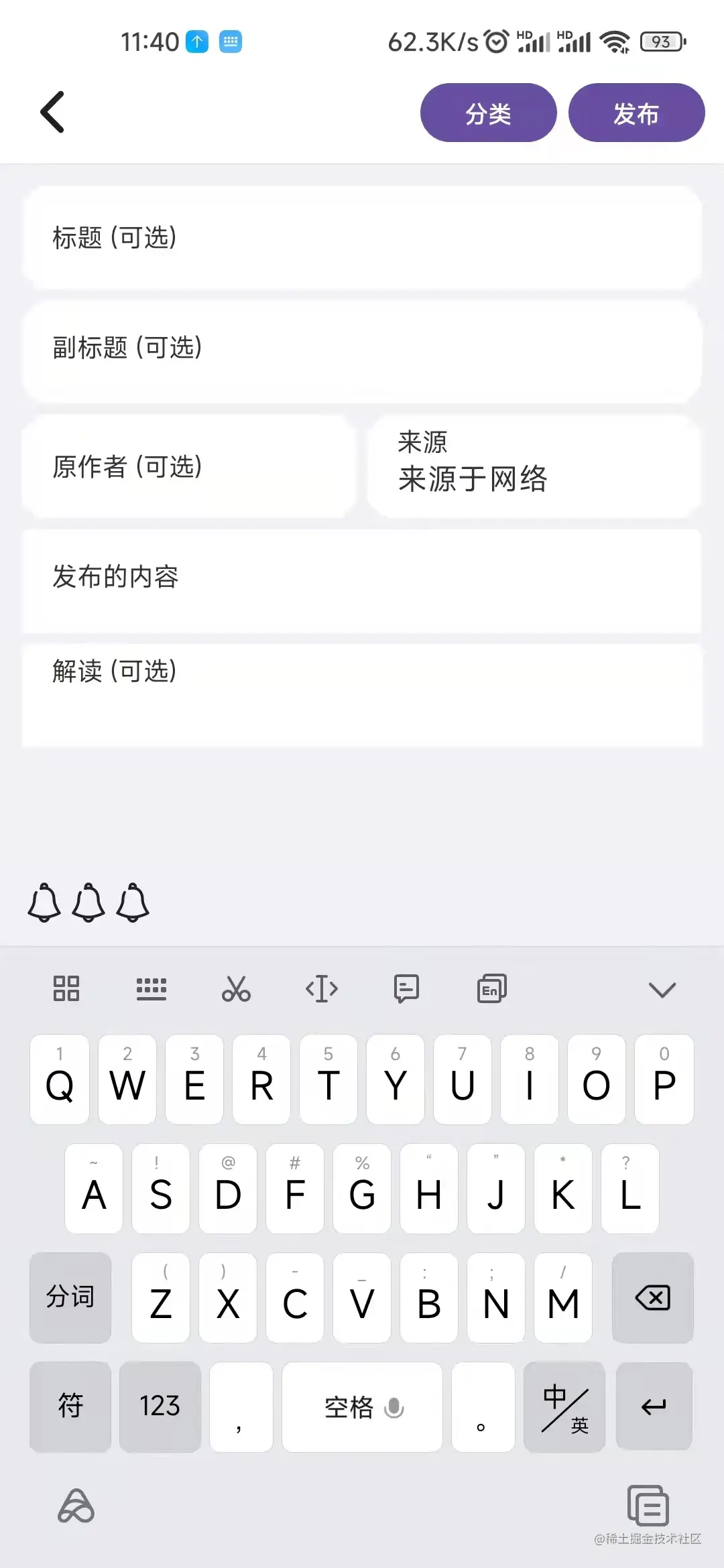Open the keyboard cursor movement tool
The height and width of the screenshot is (1568, 724).
[x=322, y=989]
